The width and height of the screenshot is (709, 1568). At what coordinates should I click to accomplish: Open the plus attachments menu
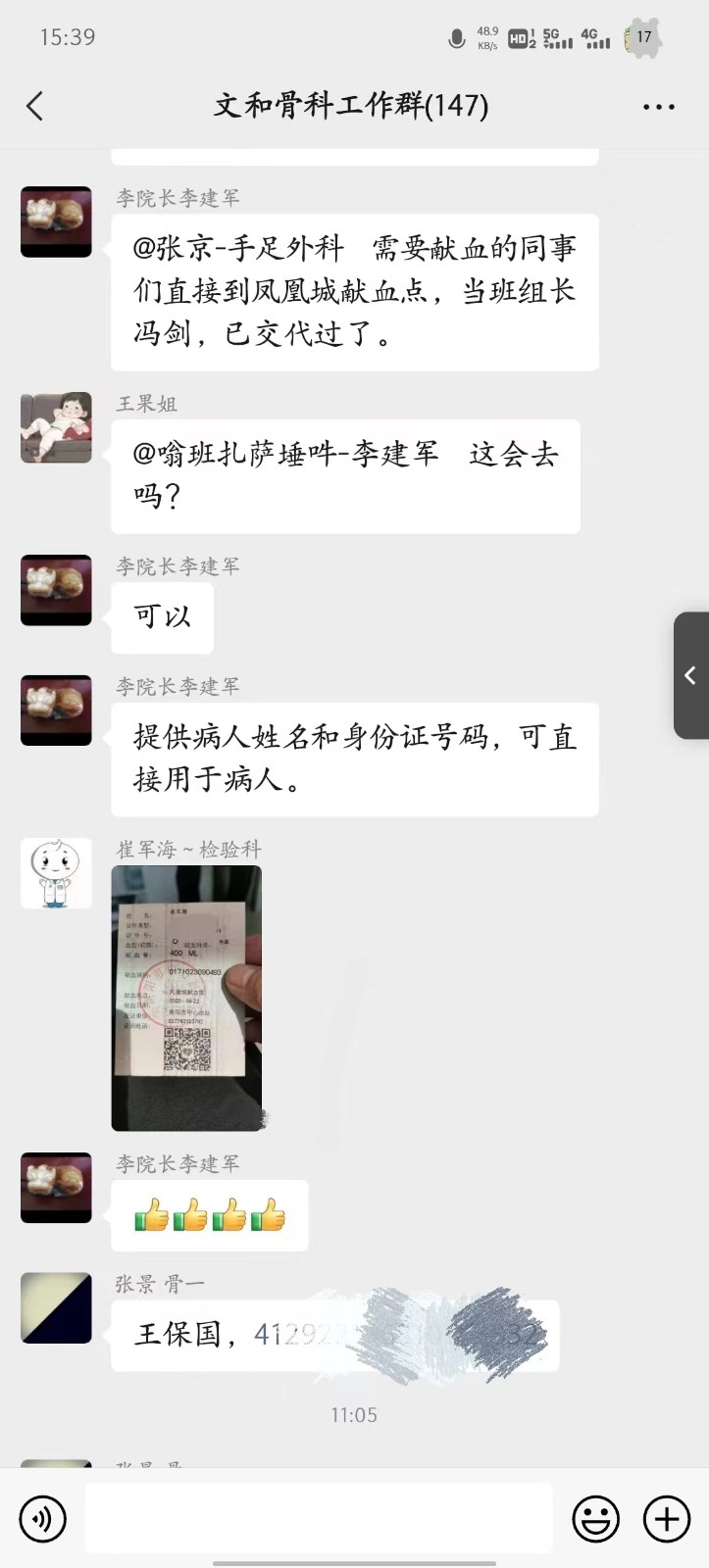coord(667,1519)
